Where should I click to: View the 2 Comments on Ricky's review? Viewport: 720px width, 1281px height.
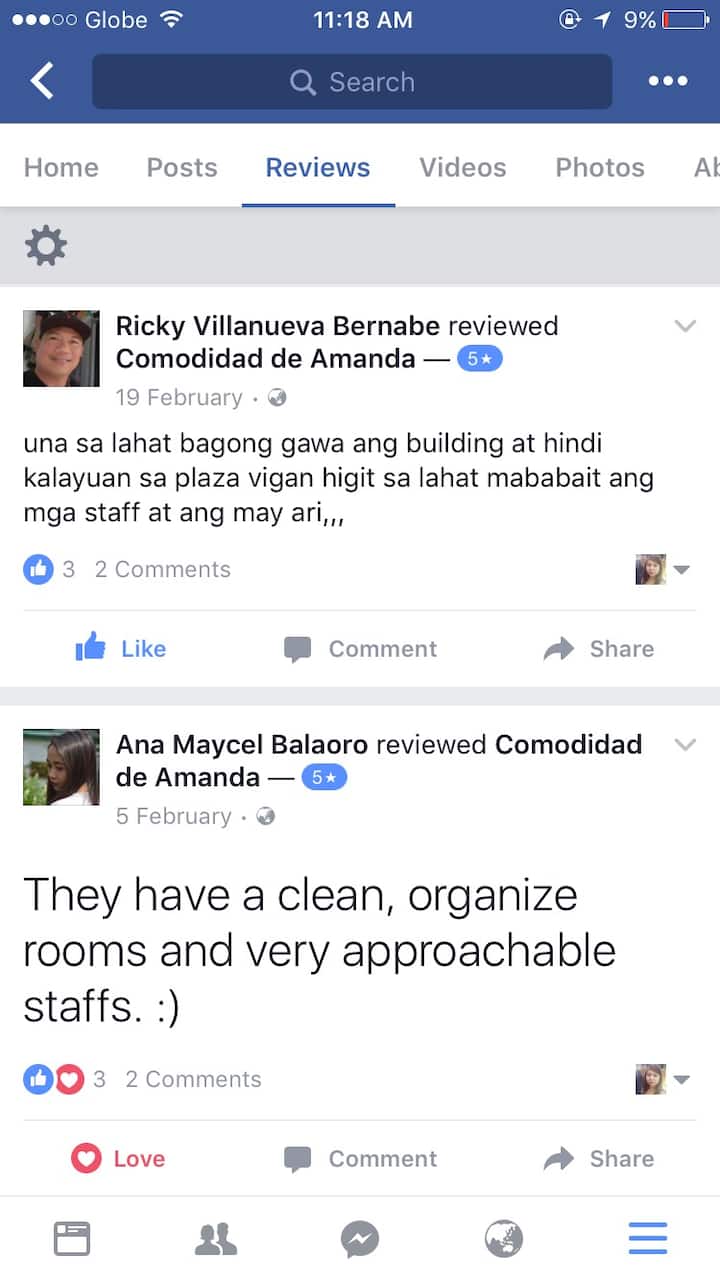click(162, 569)
